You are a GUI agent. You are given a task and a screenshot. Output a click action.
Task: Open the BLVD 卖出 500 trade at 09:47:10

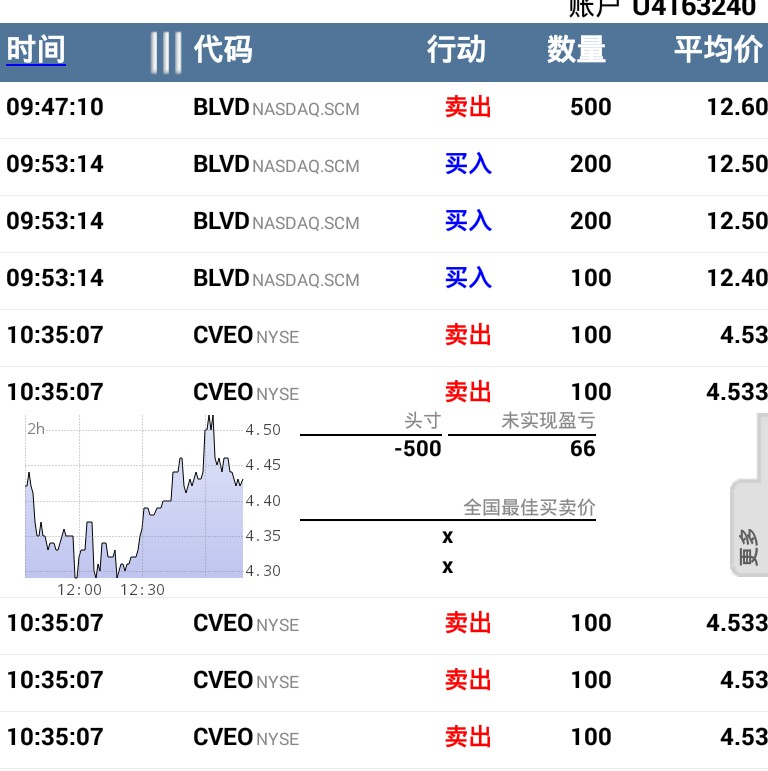tap(384, 108)
